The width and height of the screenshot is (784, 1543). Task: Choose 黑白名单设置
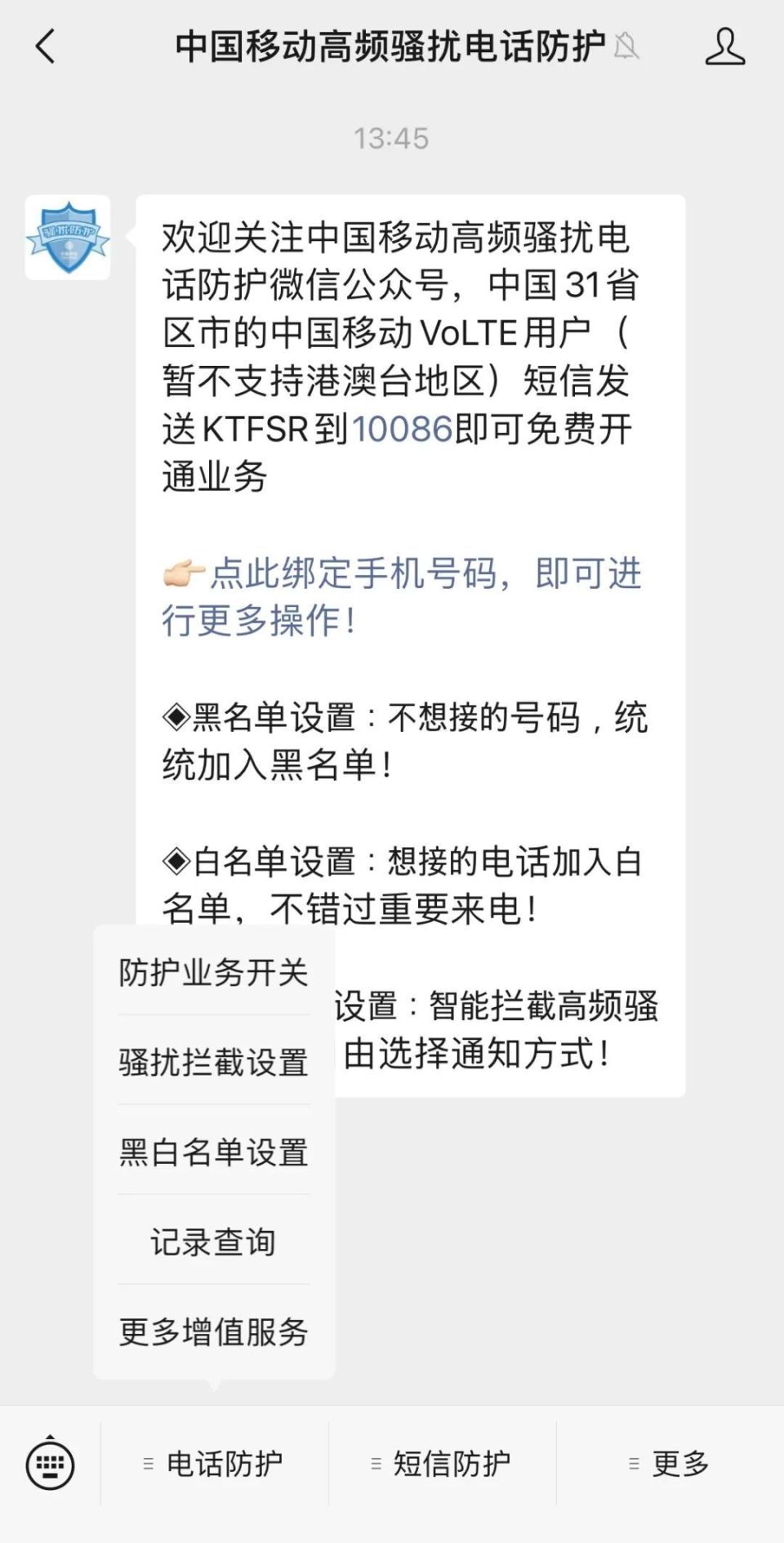[213, 1152]
